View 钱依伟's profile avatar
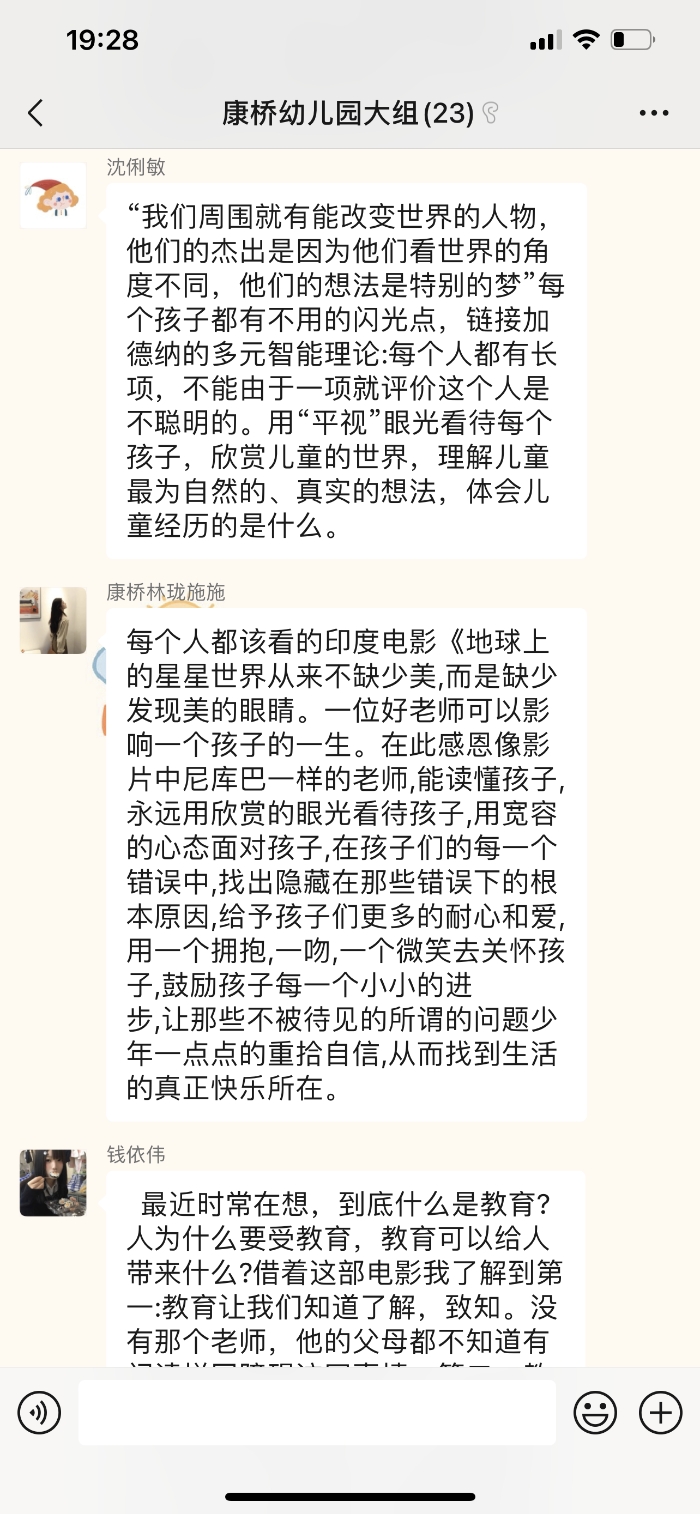This screenshot has height=1514, width=700. 53,1183
